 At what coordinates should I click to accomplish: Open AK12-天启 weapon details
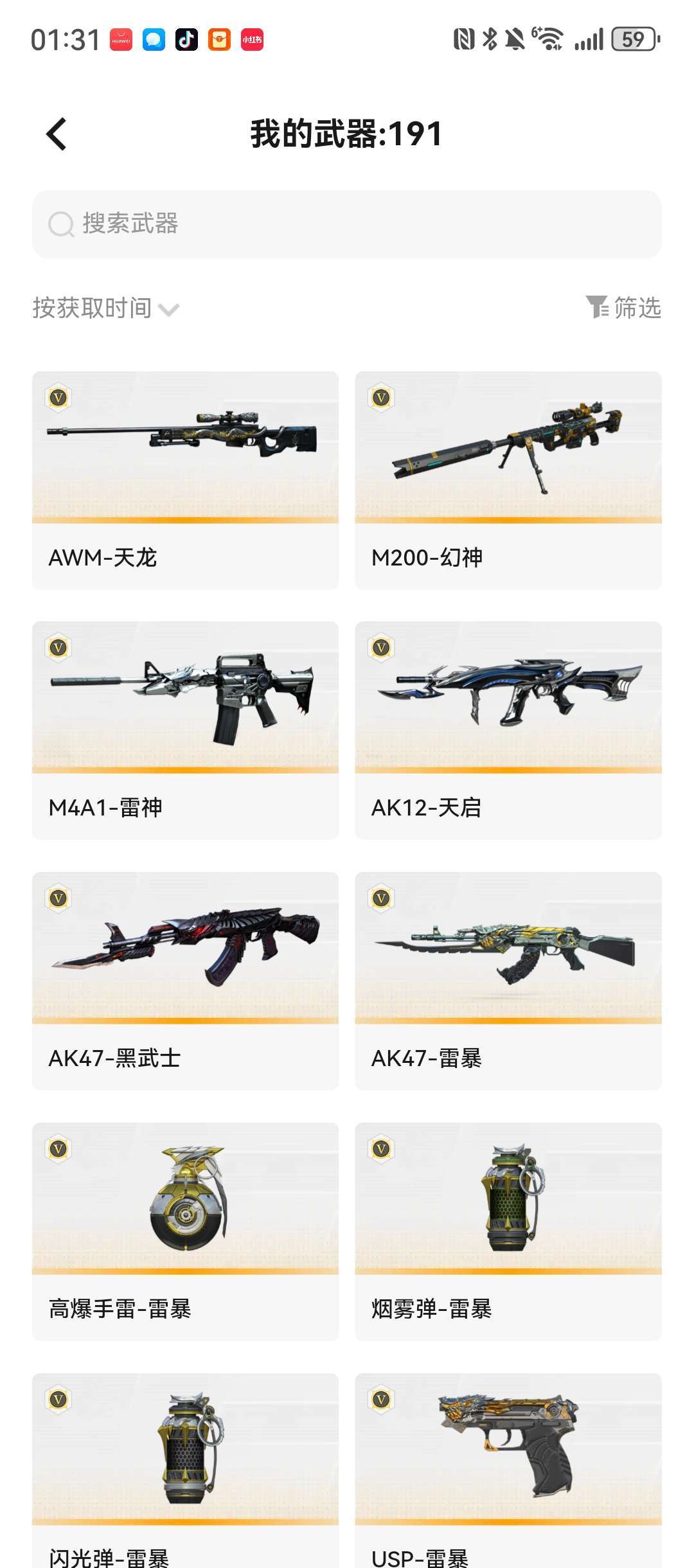pos(508,730)
